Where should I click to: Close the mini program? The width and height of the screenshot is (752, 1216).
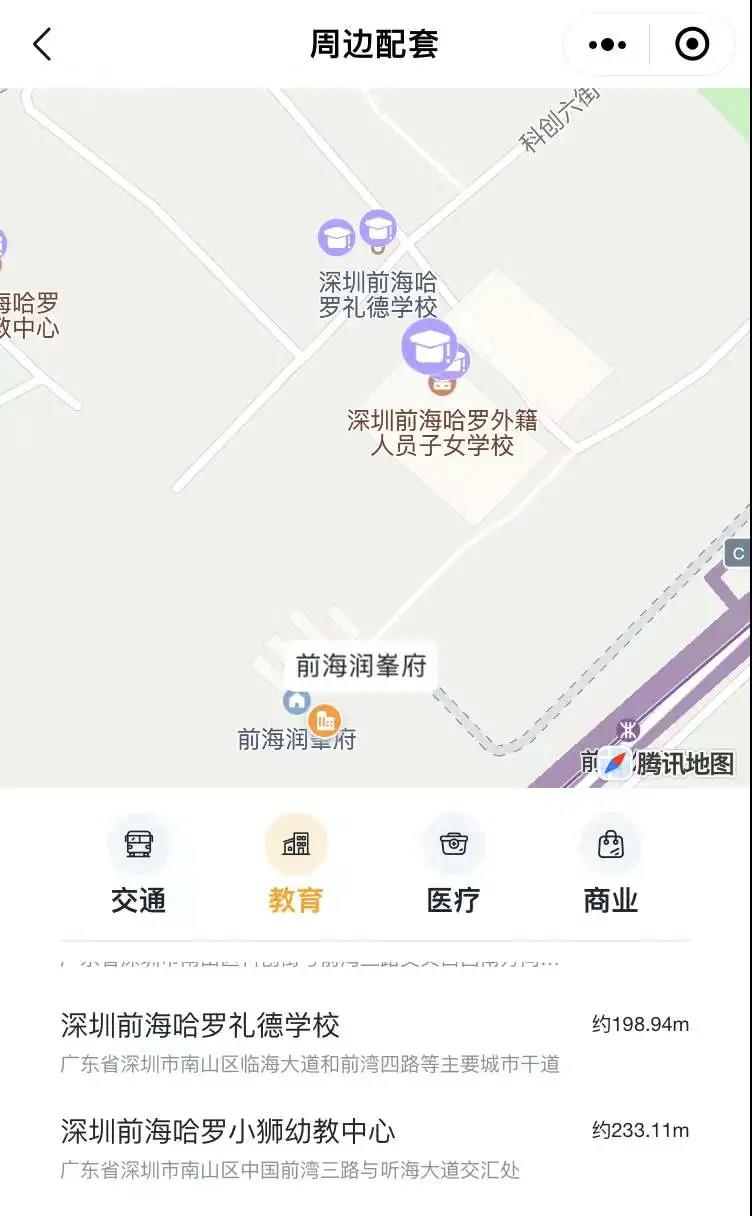click(692, 44)
